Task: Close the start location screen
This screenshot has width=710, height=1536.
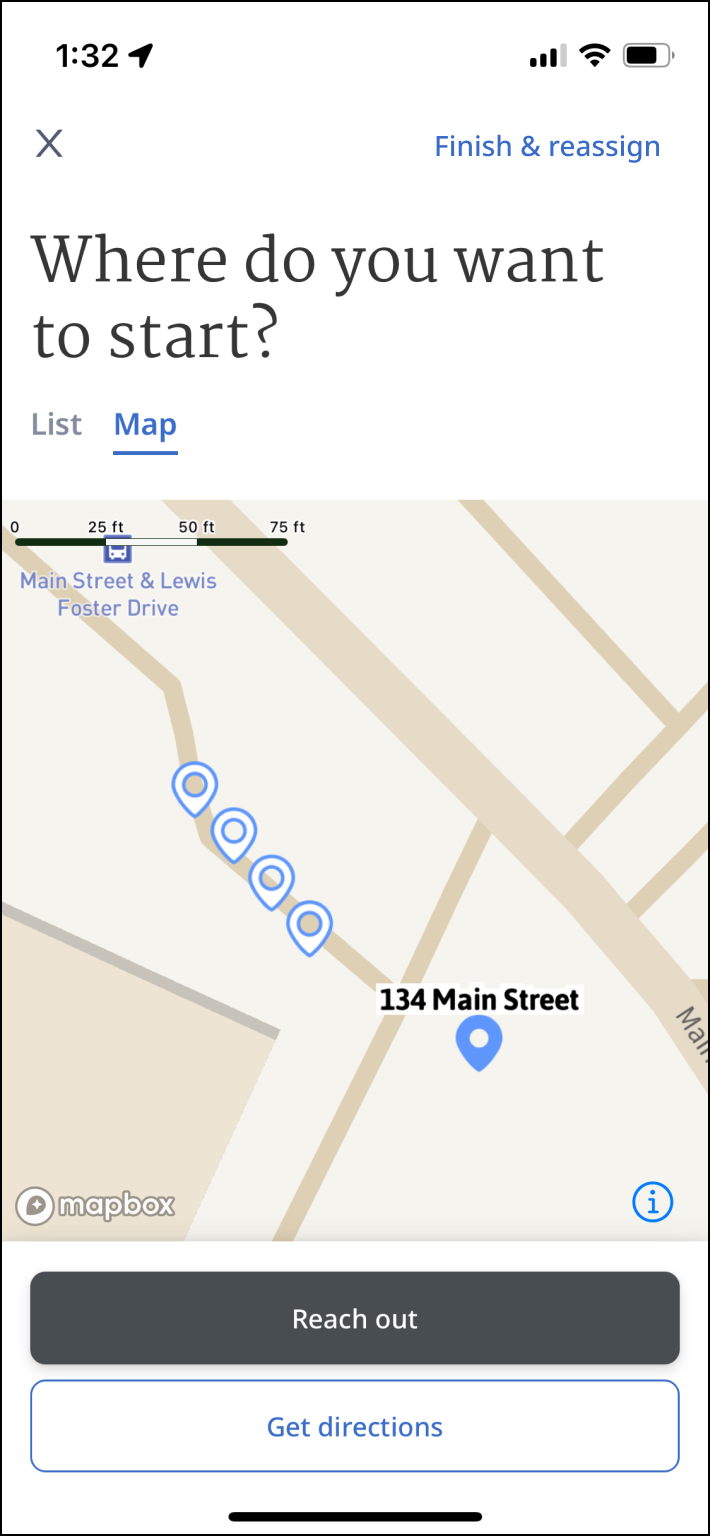Action: 49,144
